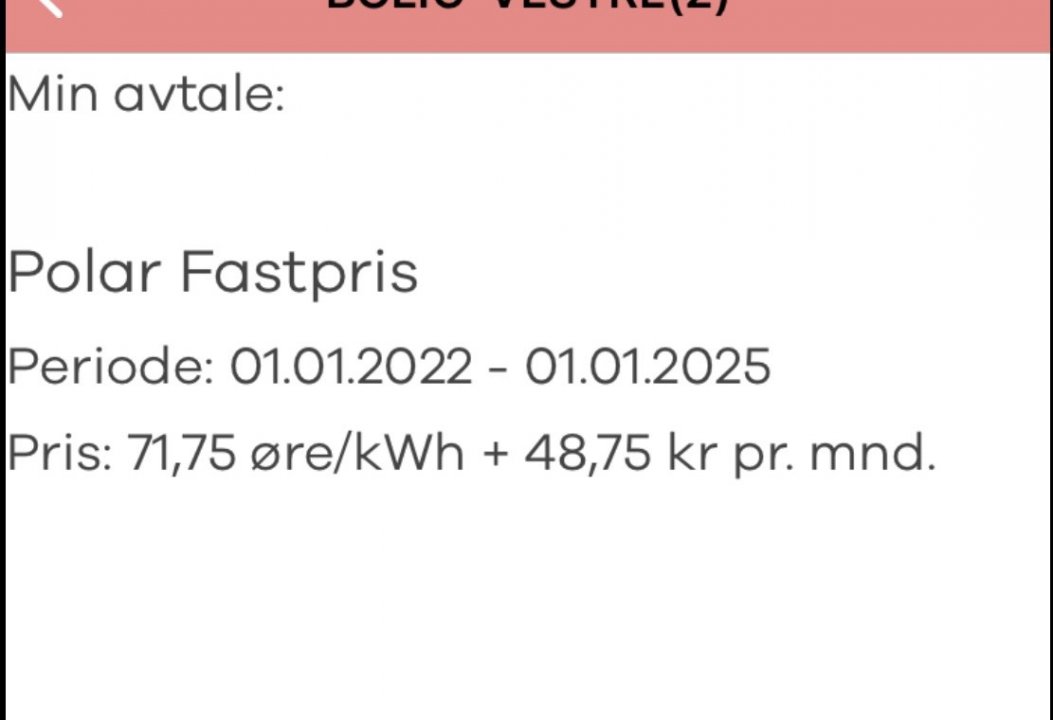Go back using the header arrow

coord(48,6)
